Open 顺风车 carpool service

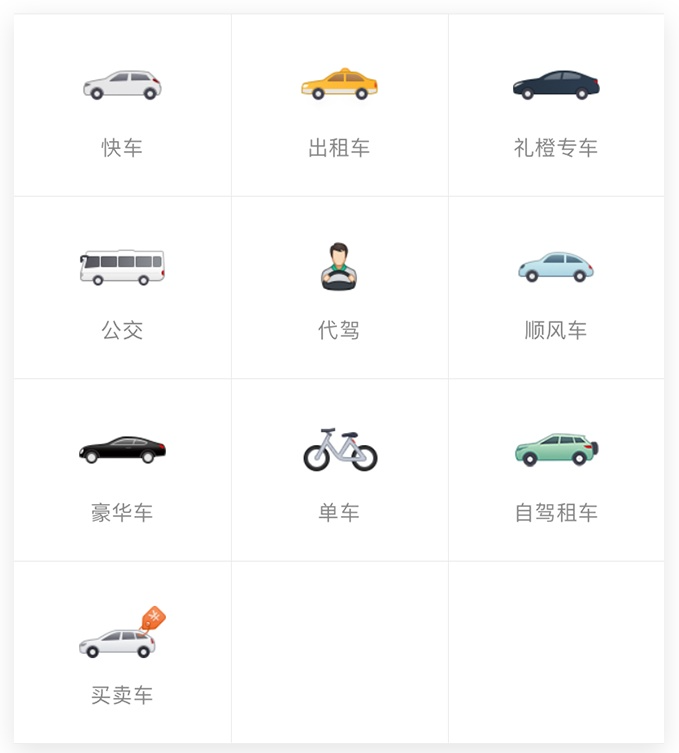(556, 288)
